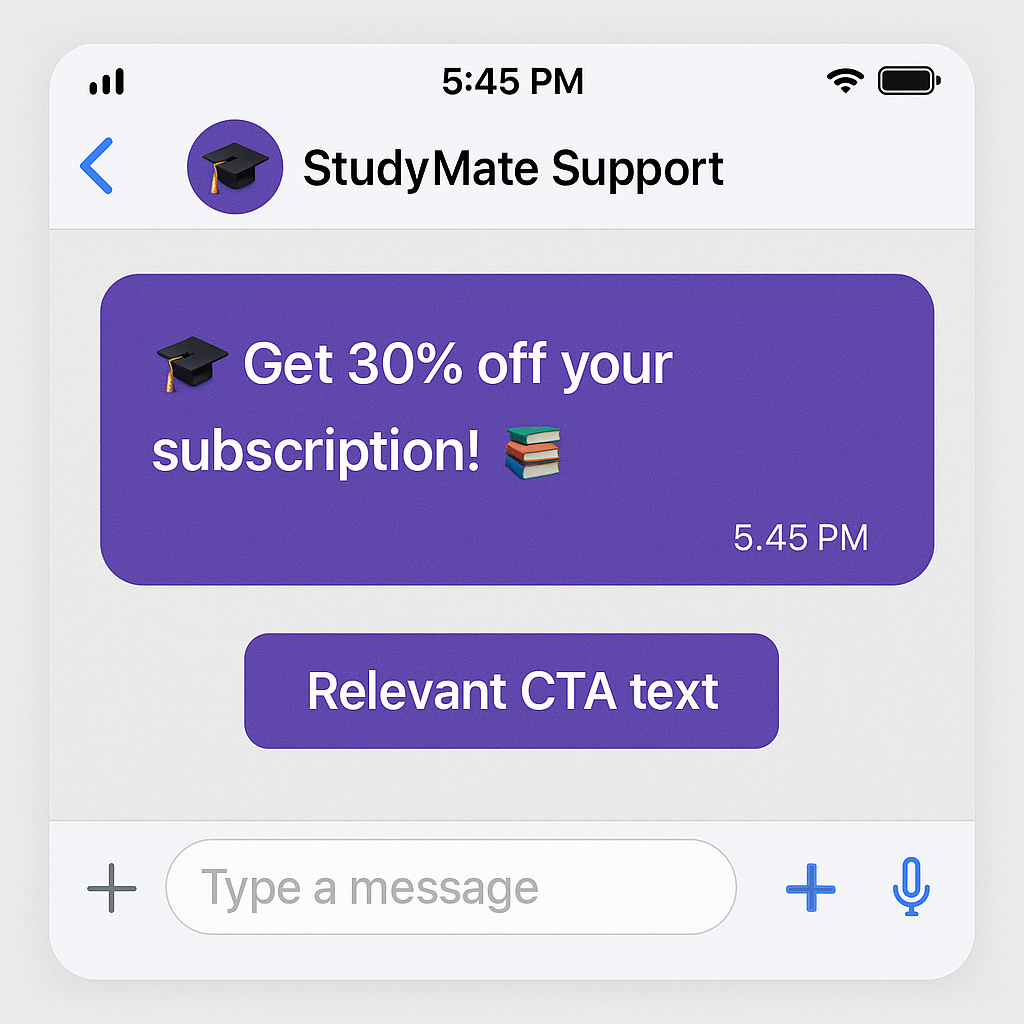Tap the Relevant CTA text button

tap(511, 691)
